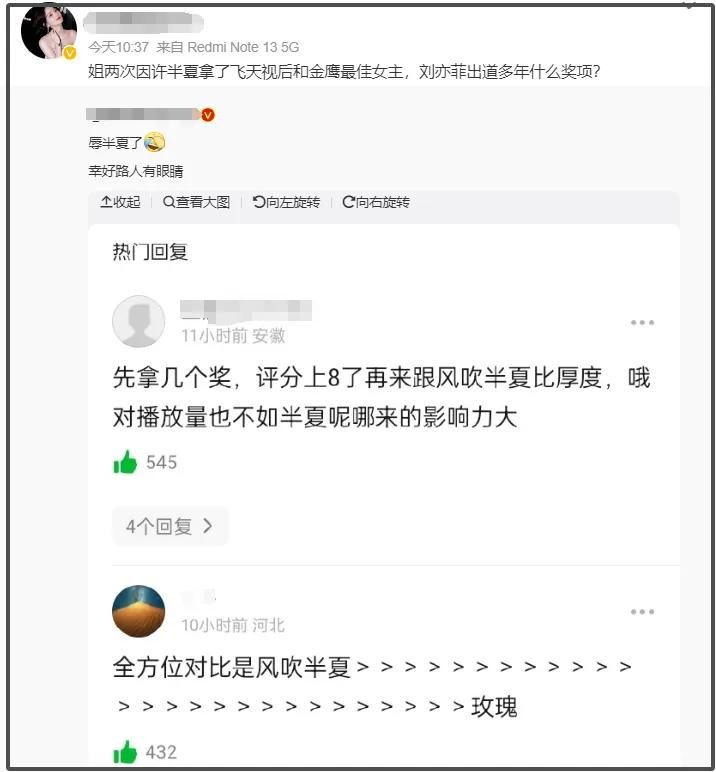The height and width of the screenshot is (772, 716).
Task: Rotate the image right with 向右旋转
Action: [x=376, y=202]
